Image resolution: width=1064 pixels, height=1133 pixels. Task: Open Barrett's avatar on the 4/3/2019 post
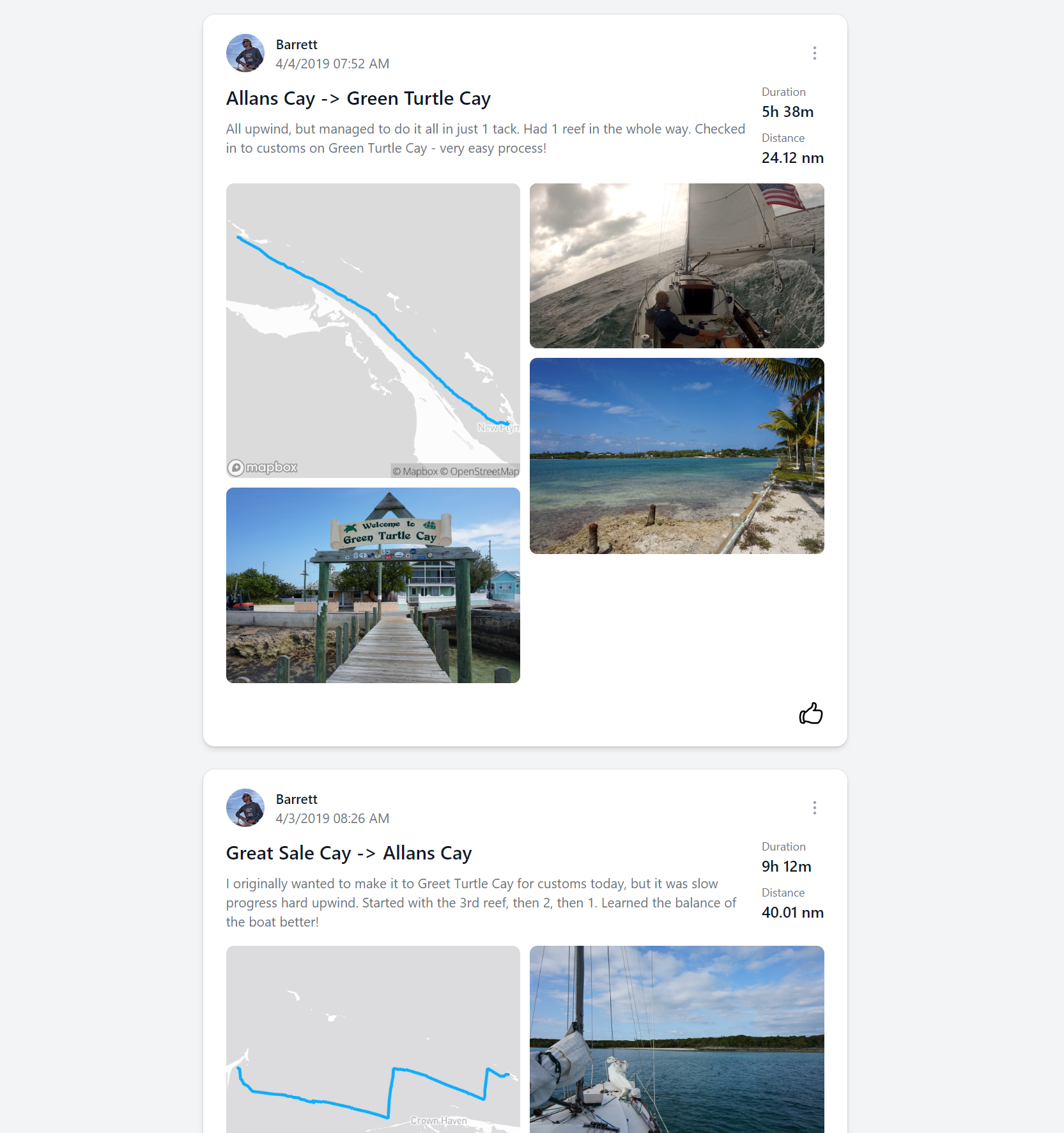245,808
